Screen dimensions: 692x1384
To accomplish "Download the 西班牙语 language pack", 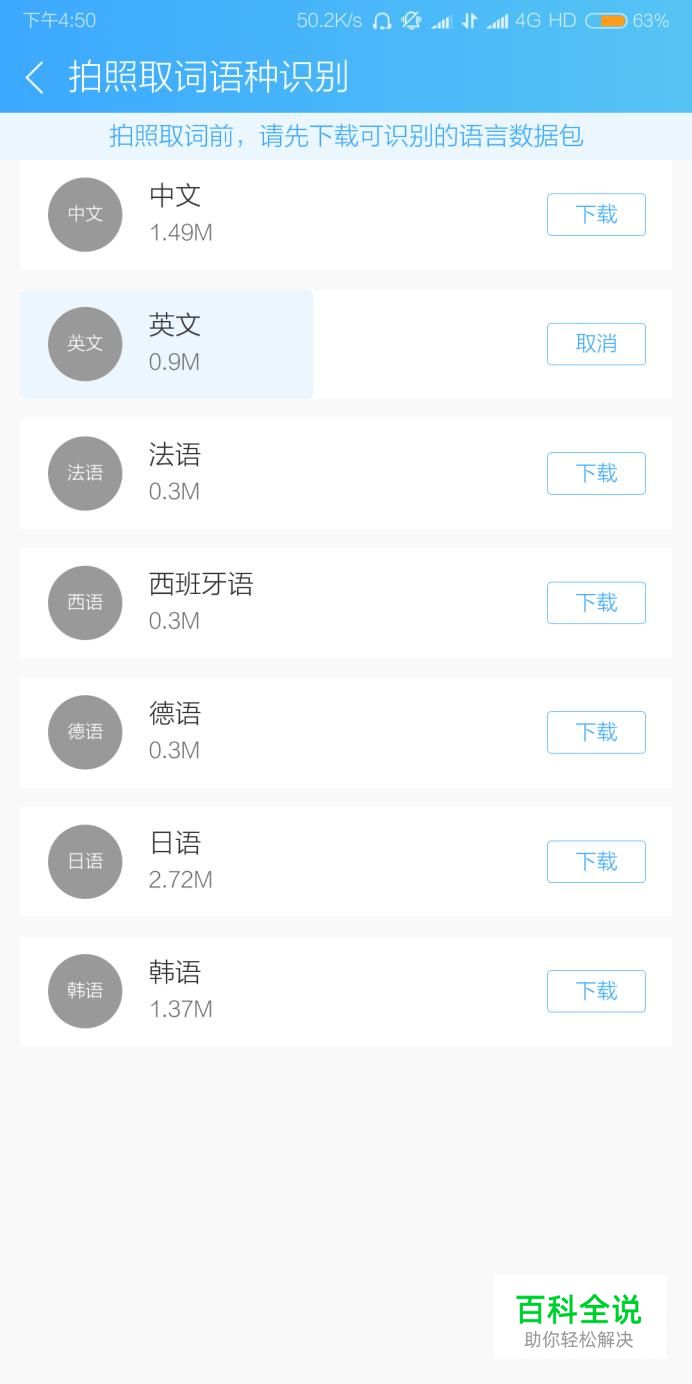I will pos(596,603).
